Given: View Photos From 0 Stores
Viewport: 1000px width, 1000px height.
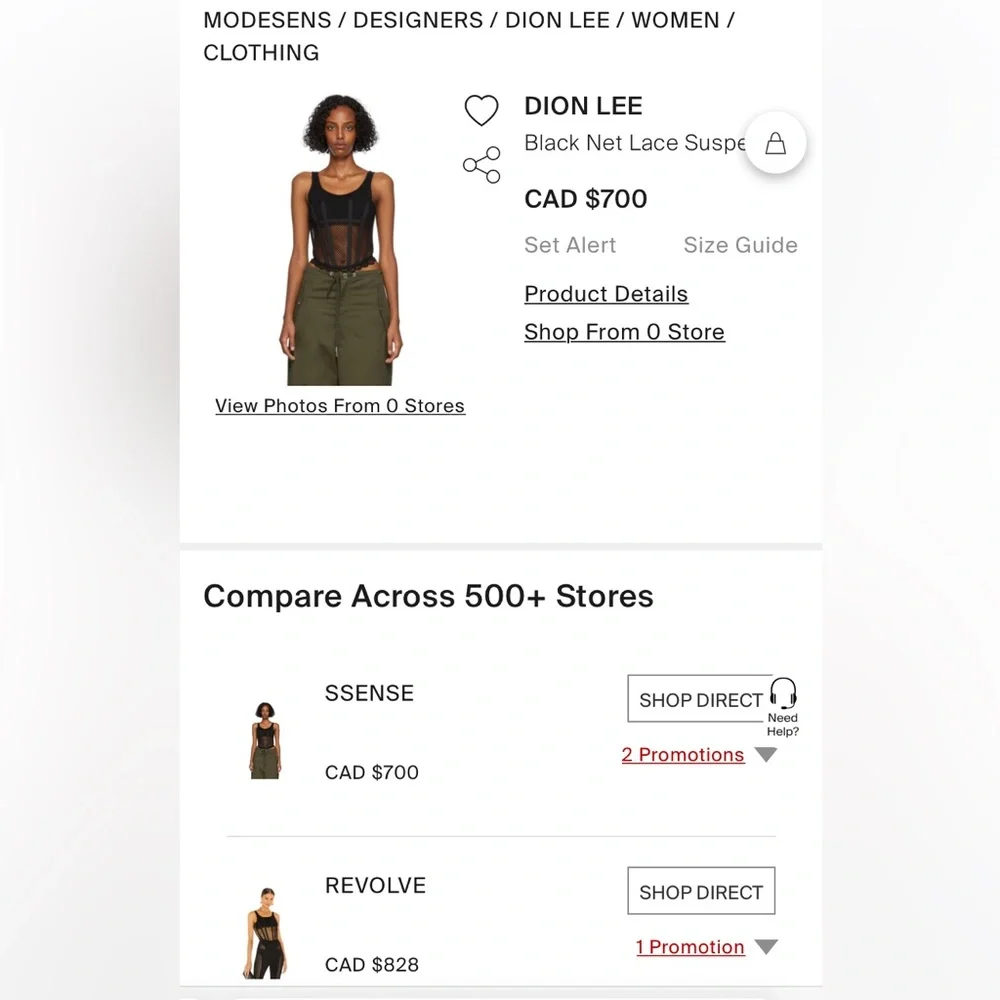Looking at the screenshot, I should click(340, 406).
